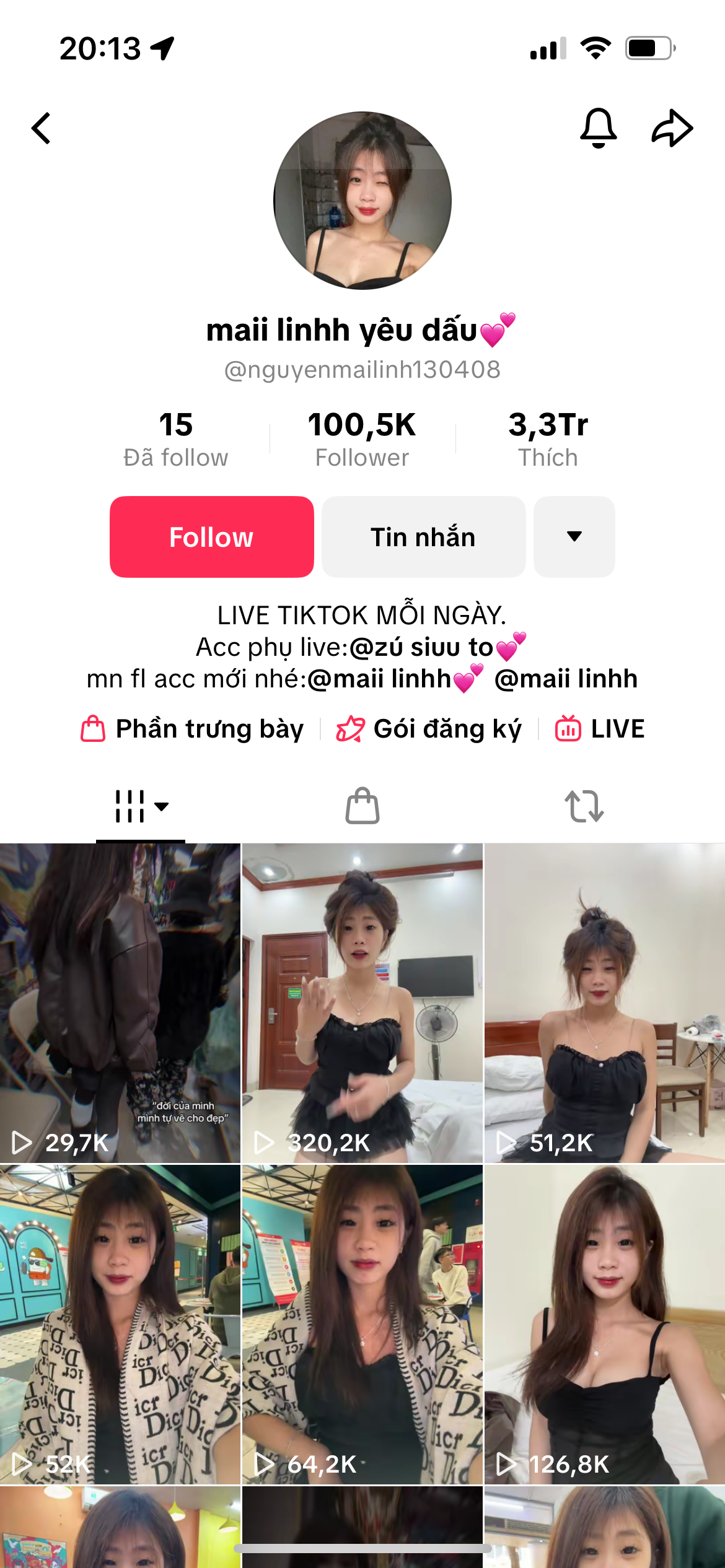Image resolution: width=725 pixels, height=1568 pixels.
Task: View the 100,5K Follower list
Action: click(x=362, y=438)
